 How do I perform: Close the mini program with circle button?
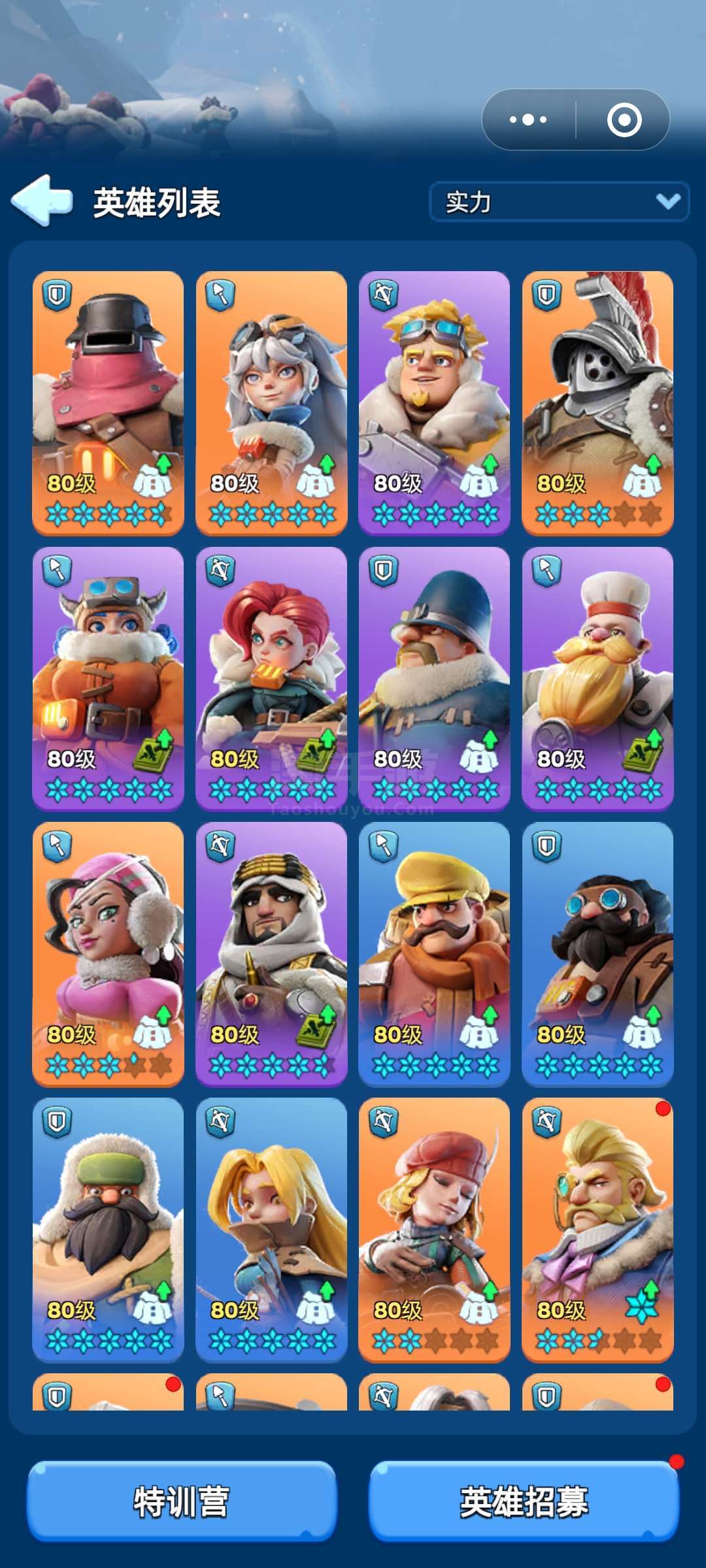coord(624,120)
